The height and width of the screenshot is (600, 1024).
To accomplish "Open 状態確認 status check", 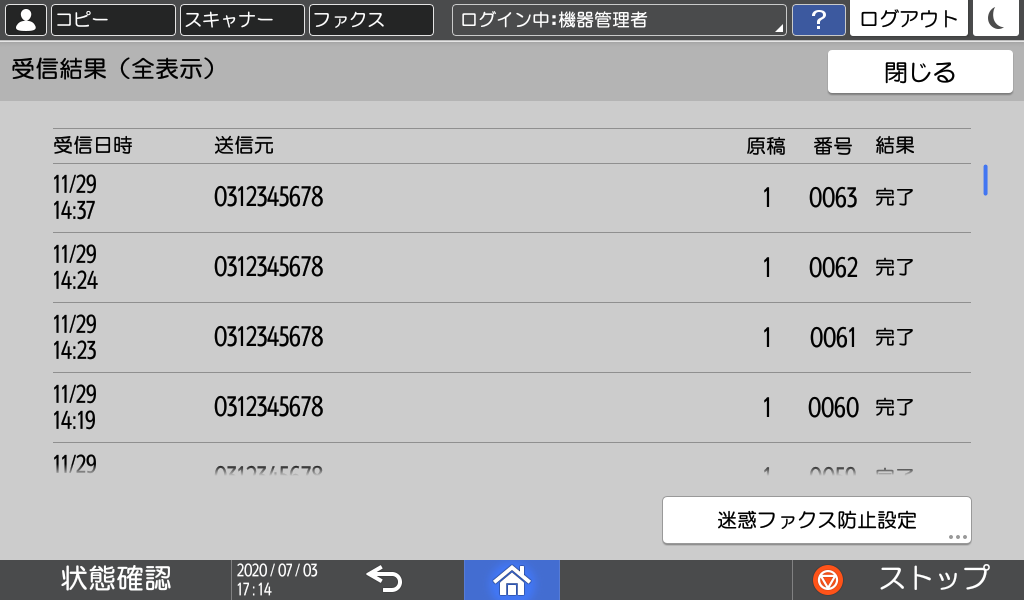I will click(115, 579).
